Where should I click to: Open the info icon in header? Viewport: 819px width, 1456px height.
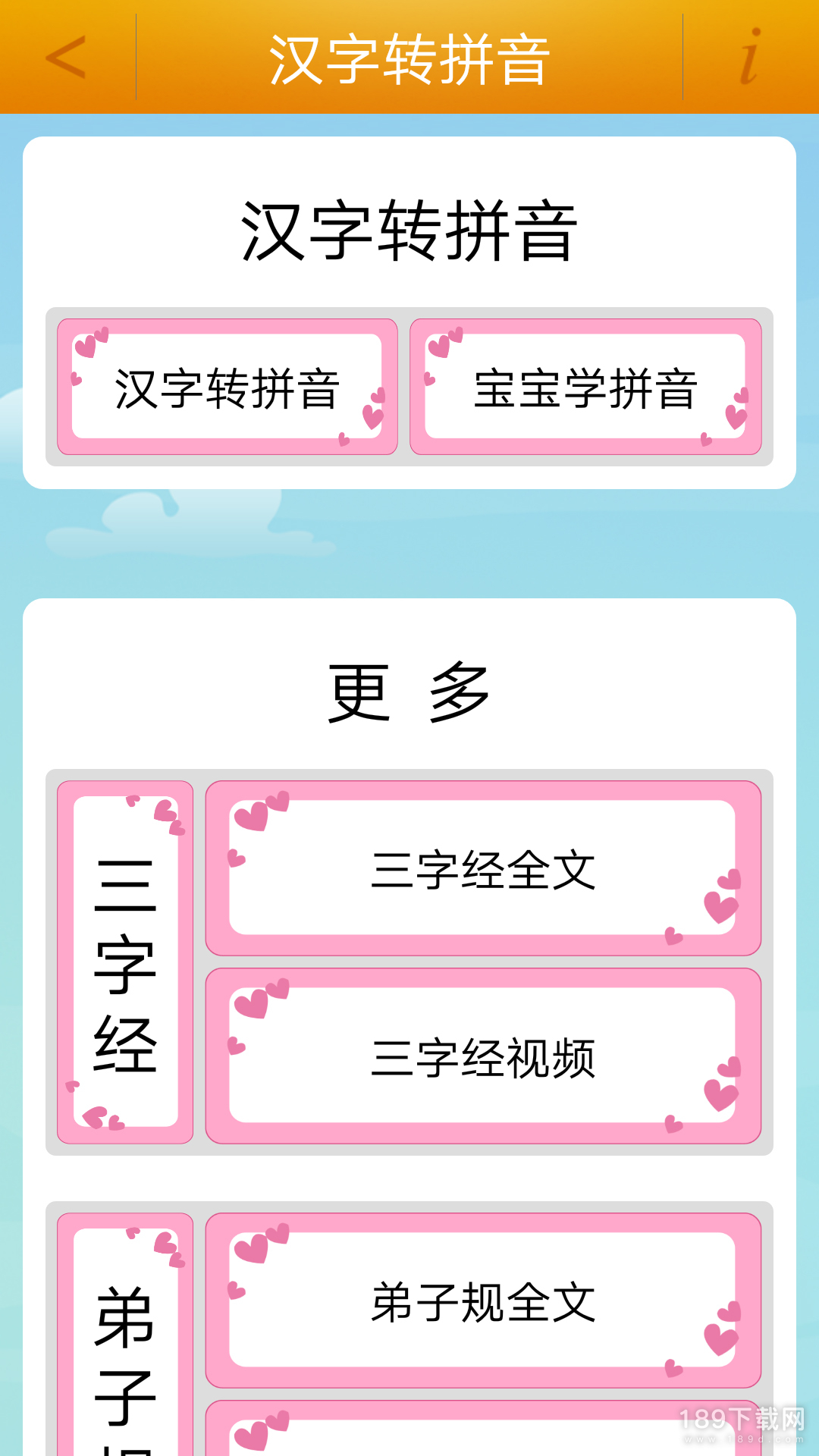coord(749,57)
